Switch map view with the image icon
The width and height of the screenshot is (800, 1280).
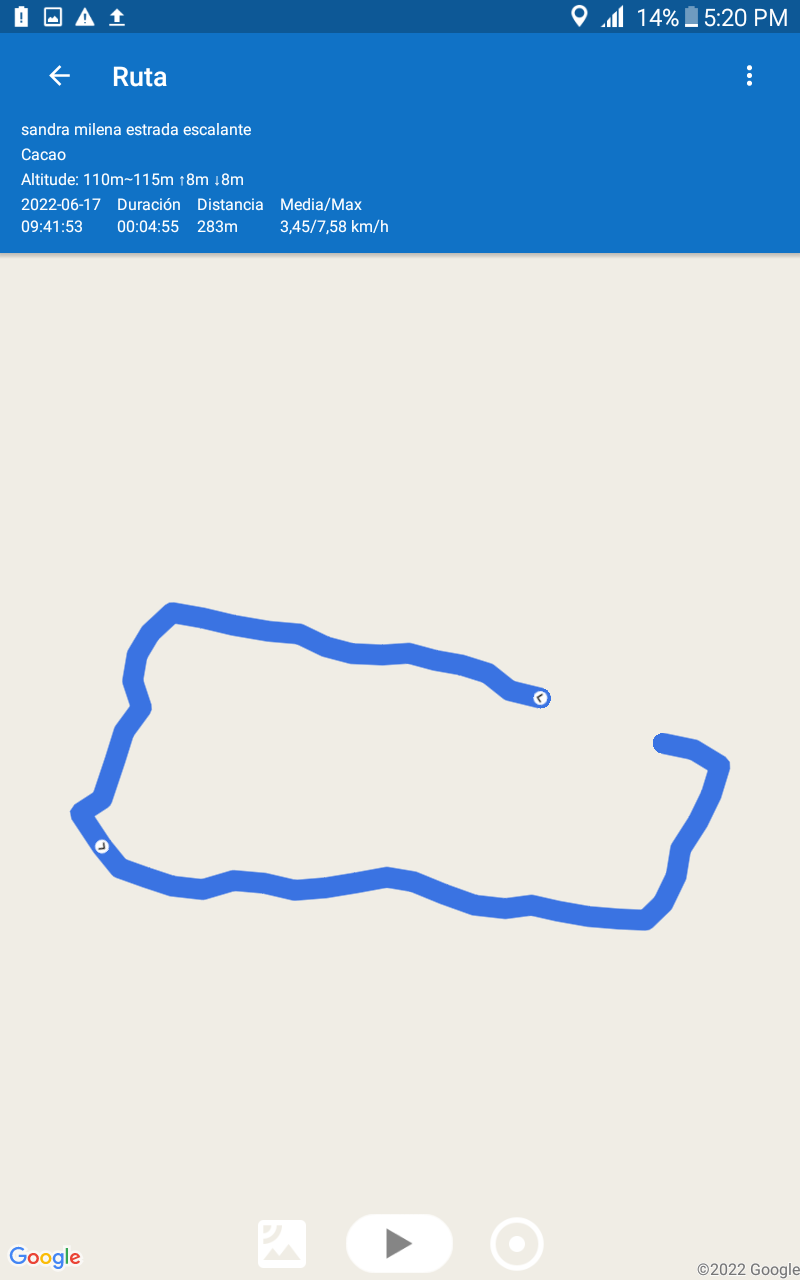[x=282, y=1244]
